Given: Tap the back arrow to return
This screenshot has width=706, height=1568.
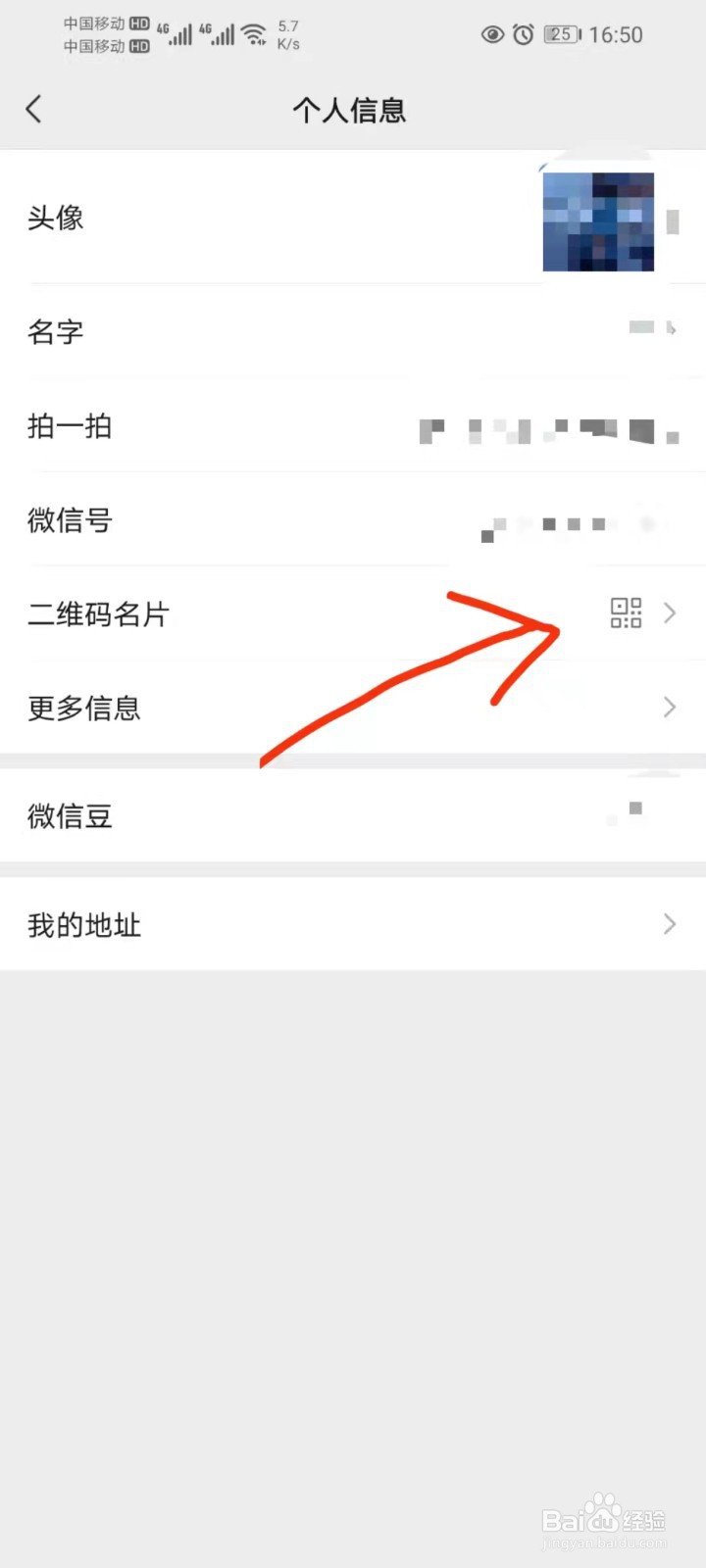Looking at the screenshot, I should 34,109.
